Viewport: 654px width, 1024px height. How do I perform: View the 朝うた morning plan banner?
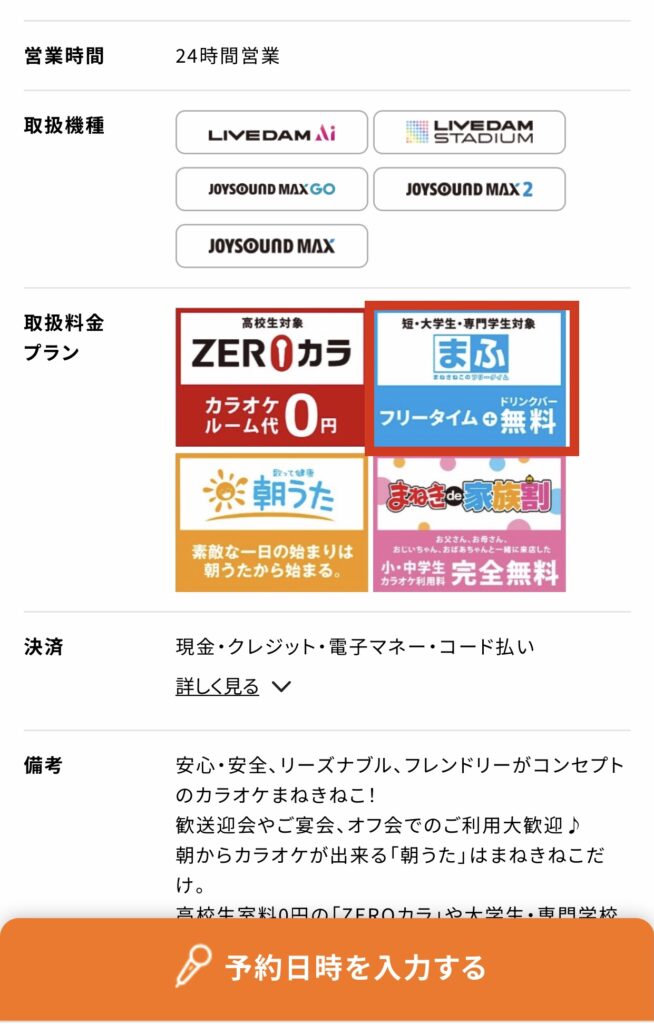click(271, 522)
